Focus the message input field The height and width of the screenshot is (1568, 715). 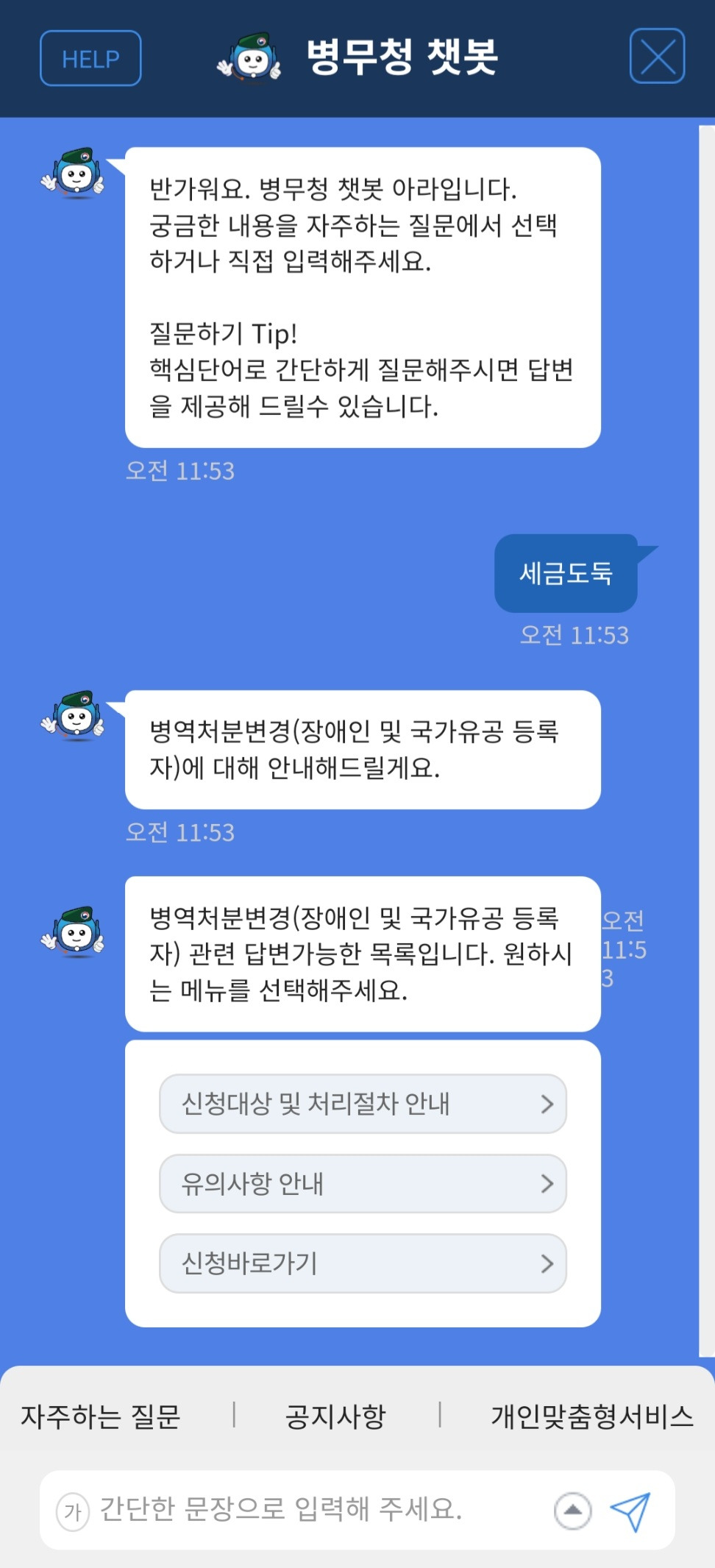[x=316, y=1510]
